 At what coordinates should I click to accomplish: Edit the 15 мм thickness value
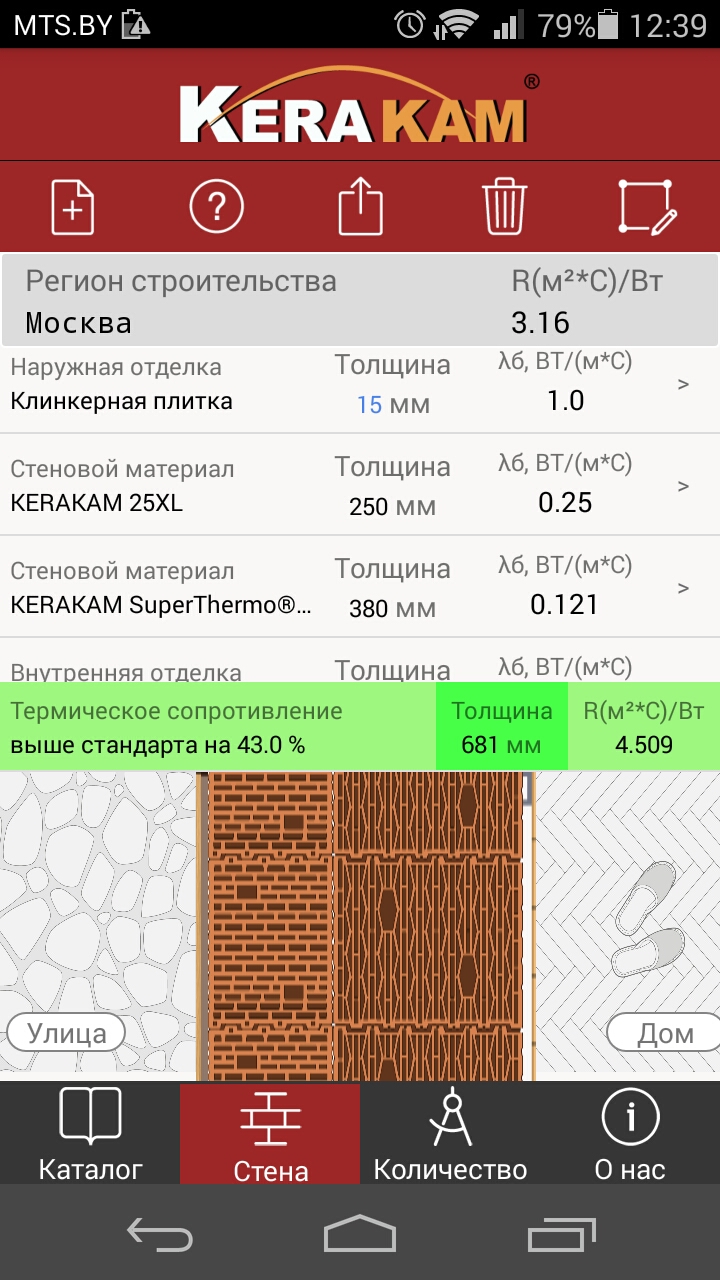[x=393, y=405]
